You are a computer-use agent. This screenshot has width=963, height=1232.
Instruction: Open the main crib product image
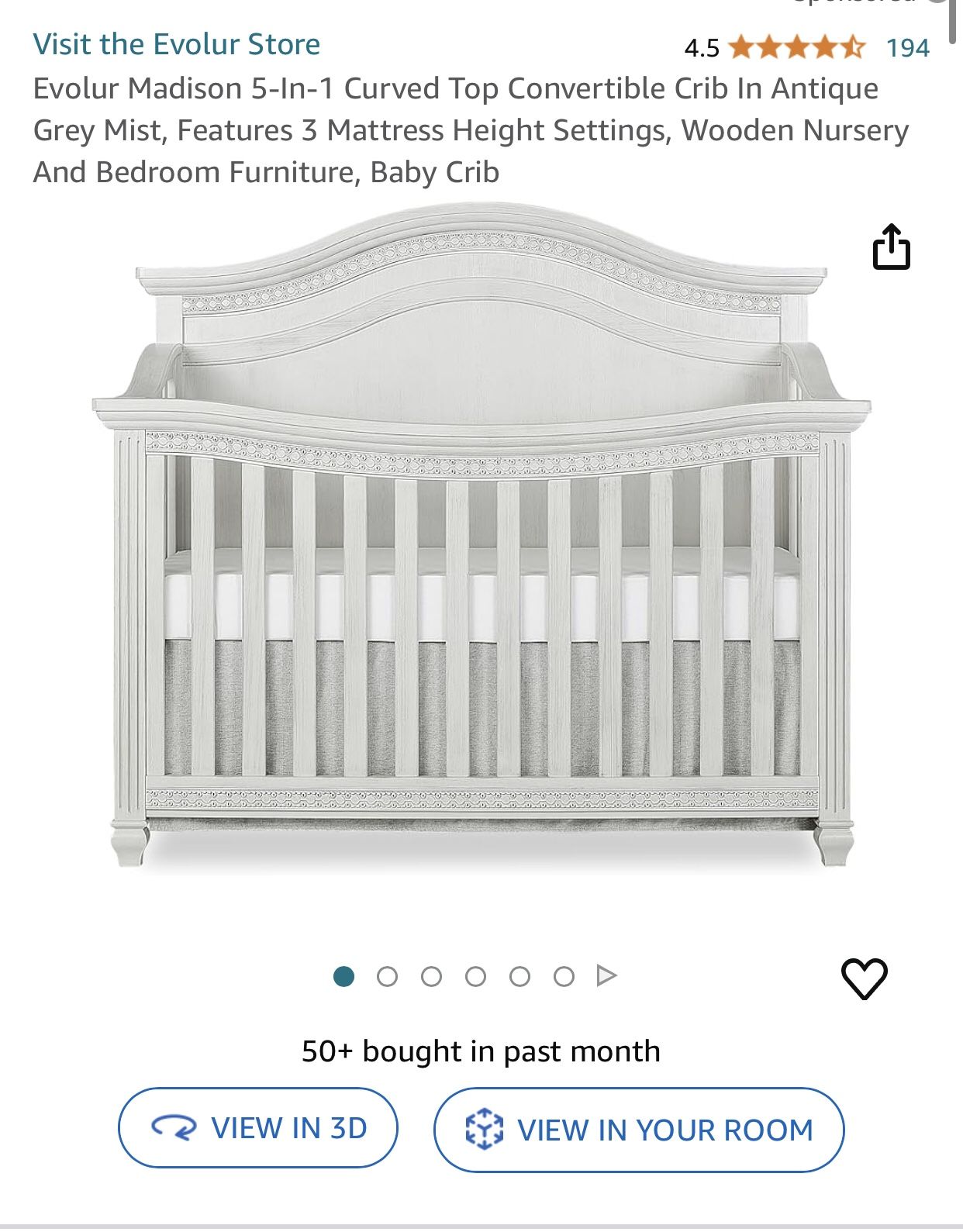click(x=481, y=535)
